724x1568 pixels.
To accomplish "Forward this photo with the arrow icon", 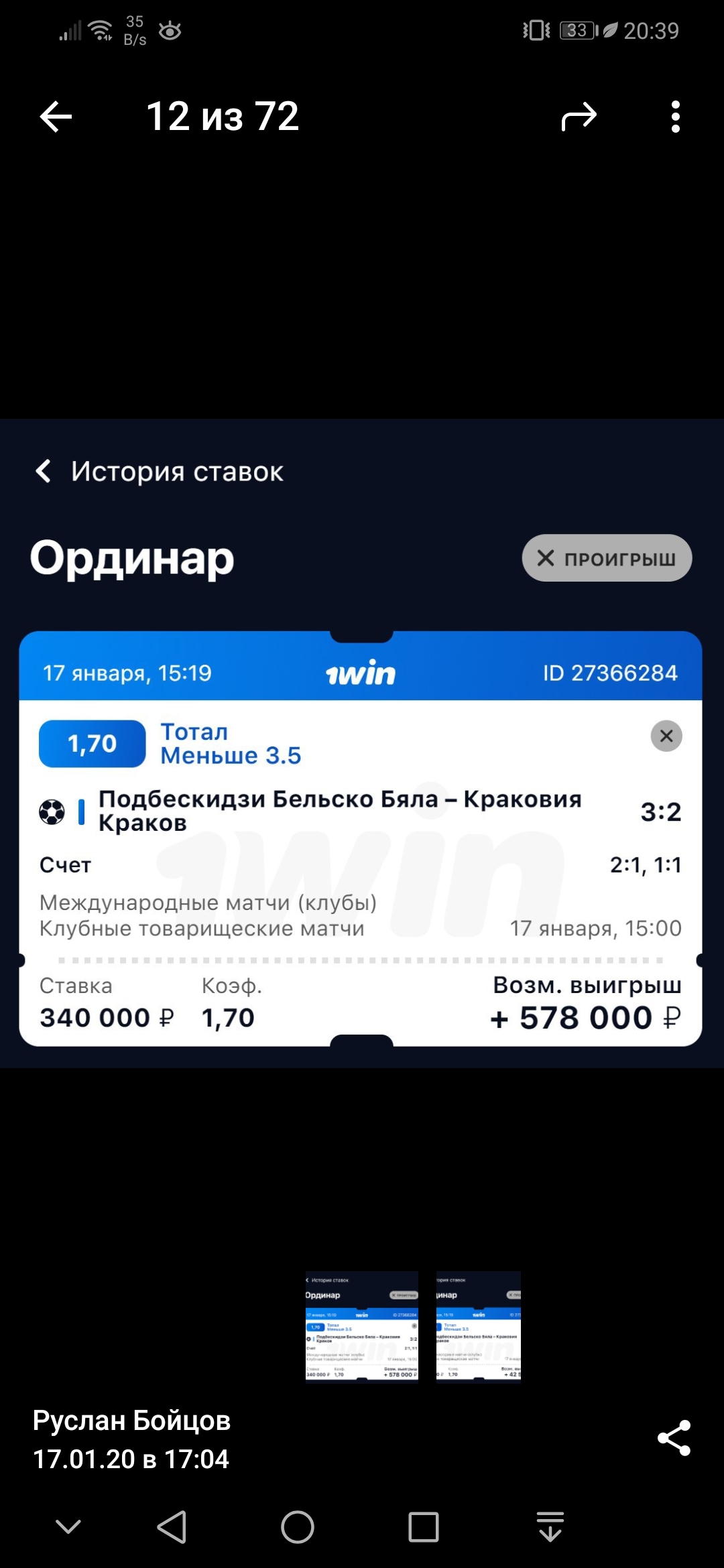I will coord(579,117).
